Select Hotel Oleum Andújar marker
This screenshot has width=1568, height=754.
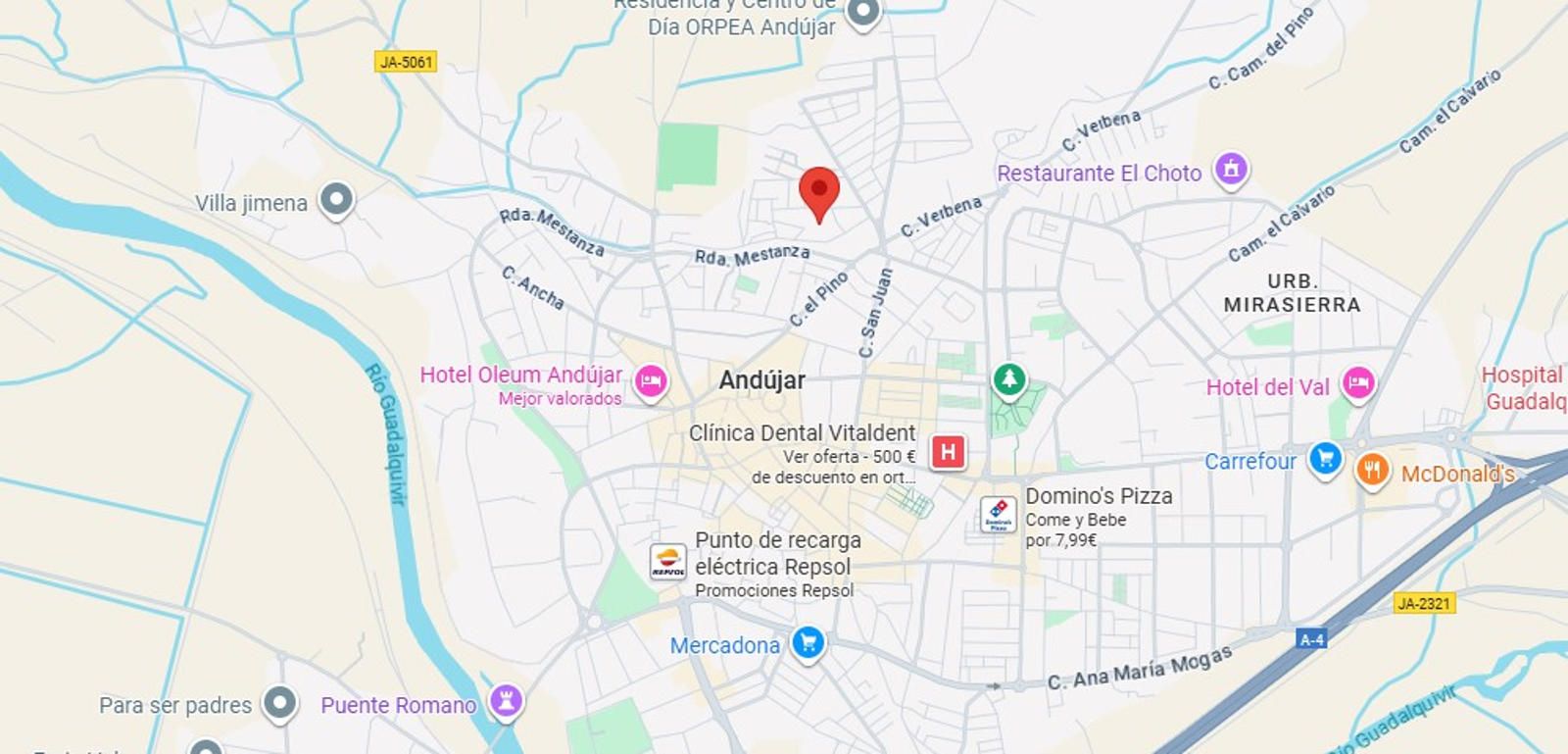(x=651, y=380)
